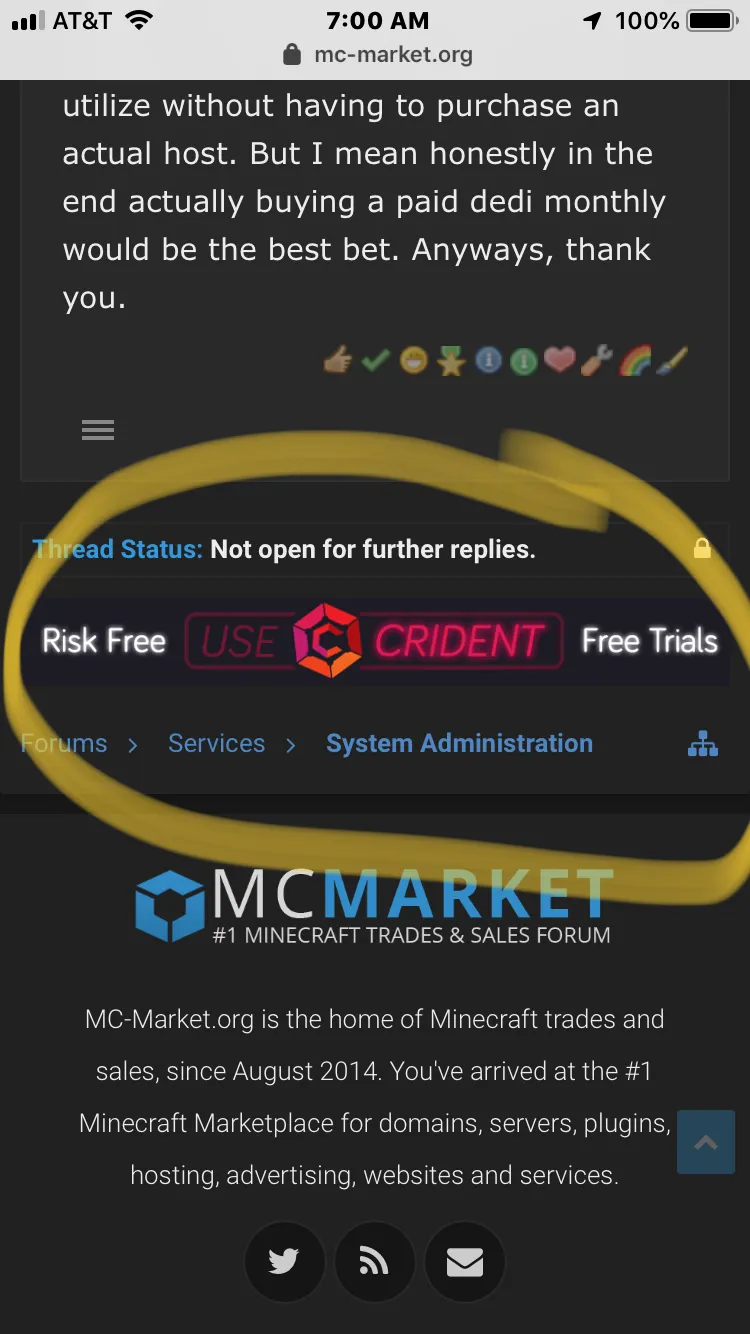Jump back to top with arrow button
The width and height of the screenshot is (750, 1334).
point(705,1142)
